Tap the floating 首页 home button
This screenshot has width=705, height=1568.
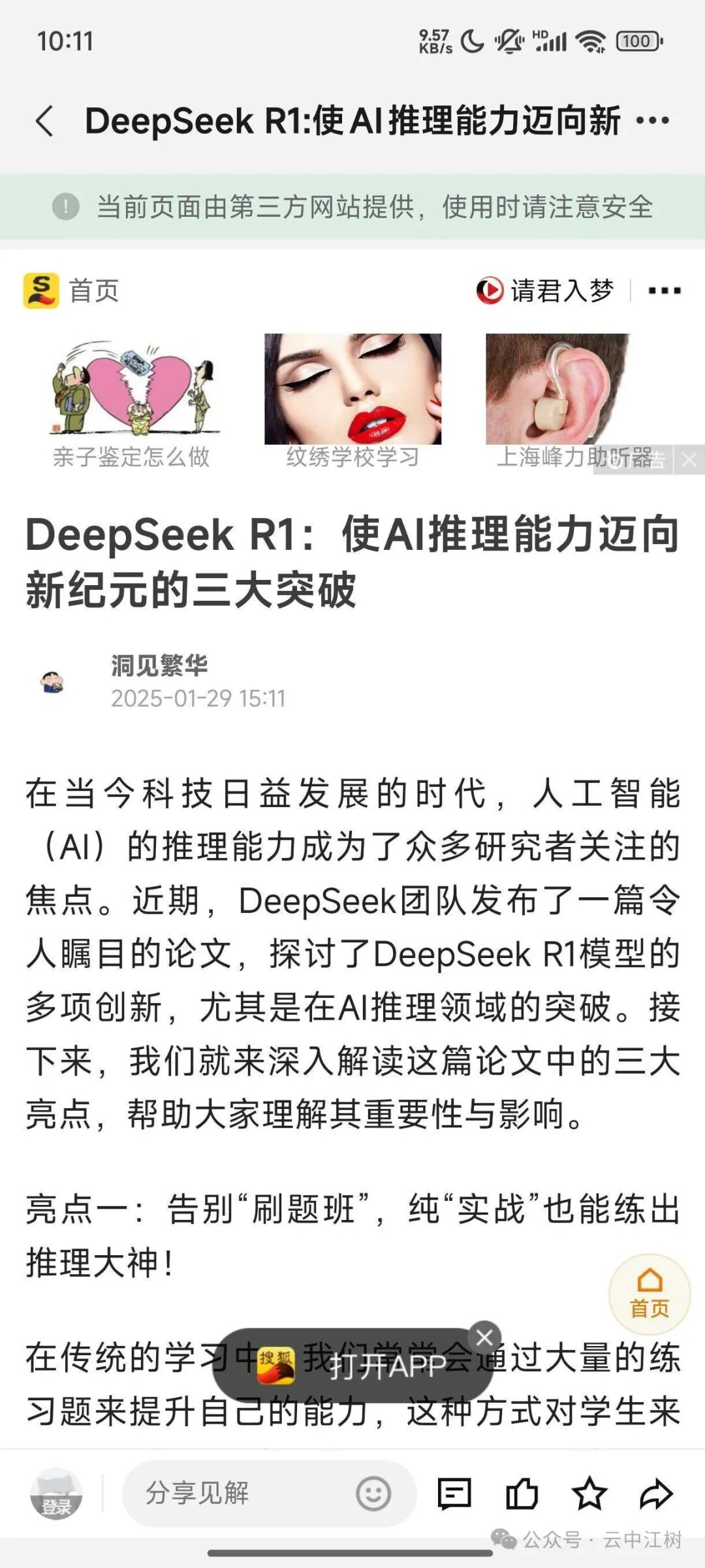(x=650, y=1294)
